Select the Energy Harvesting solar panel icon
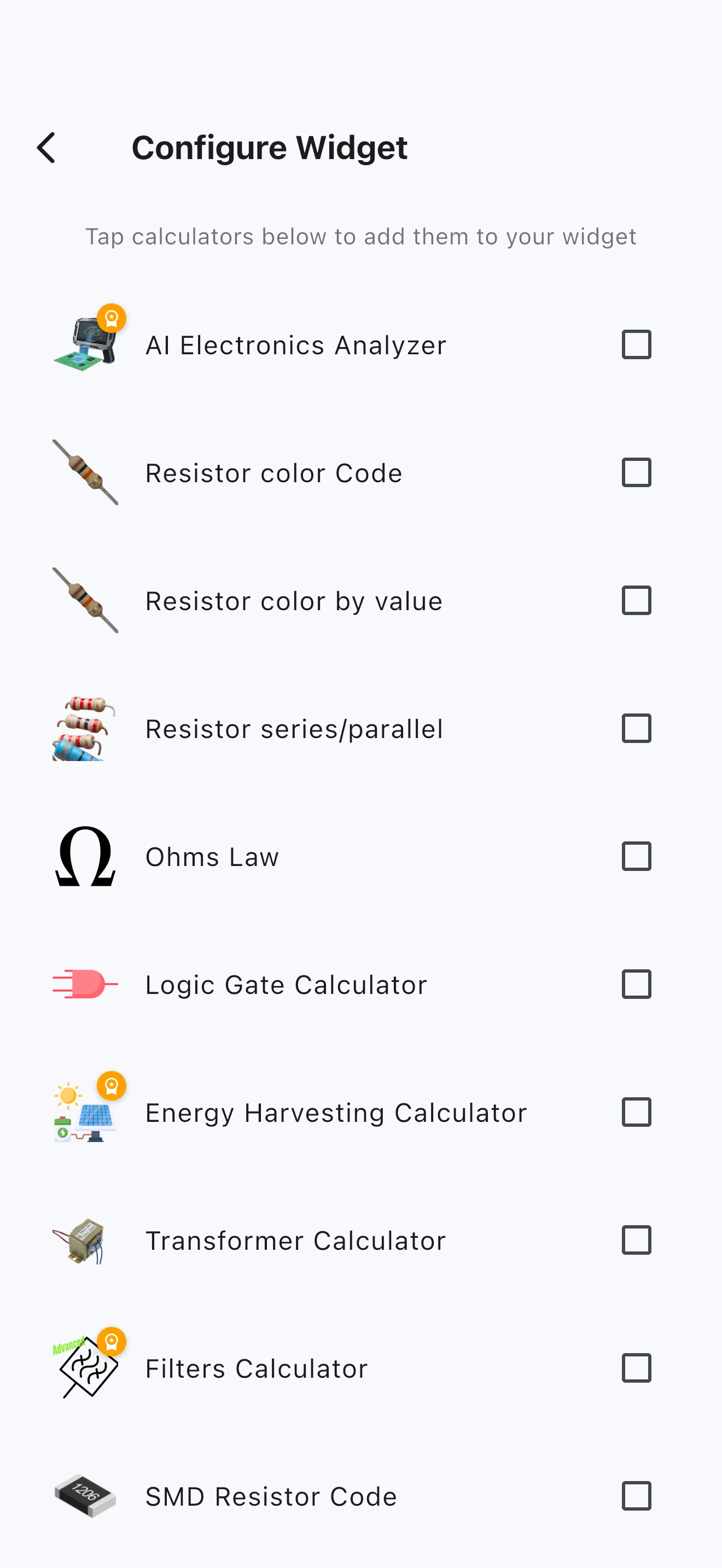 coord(85,1112)
